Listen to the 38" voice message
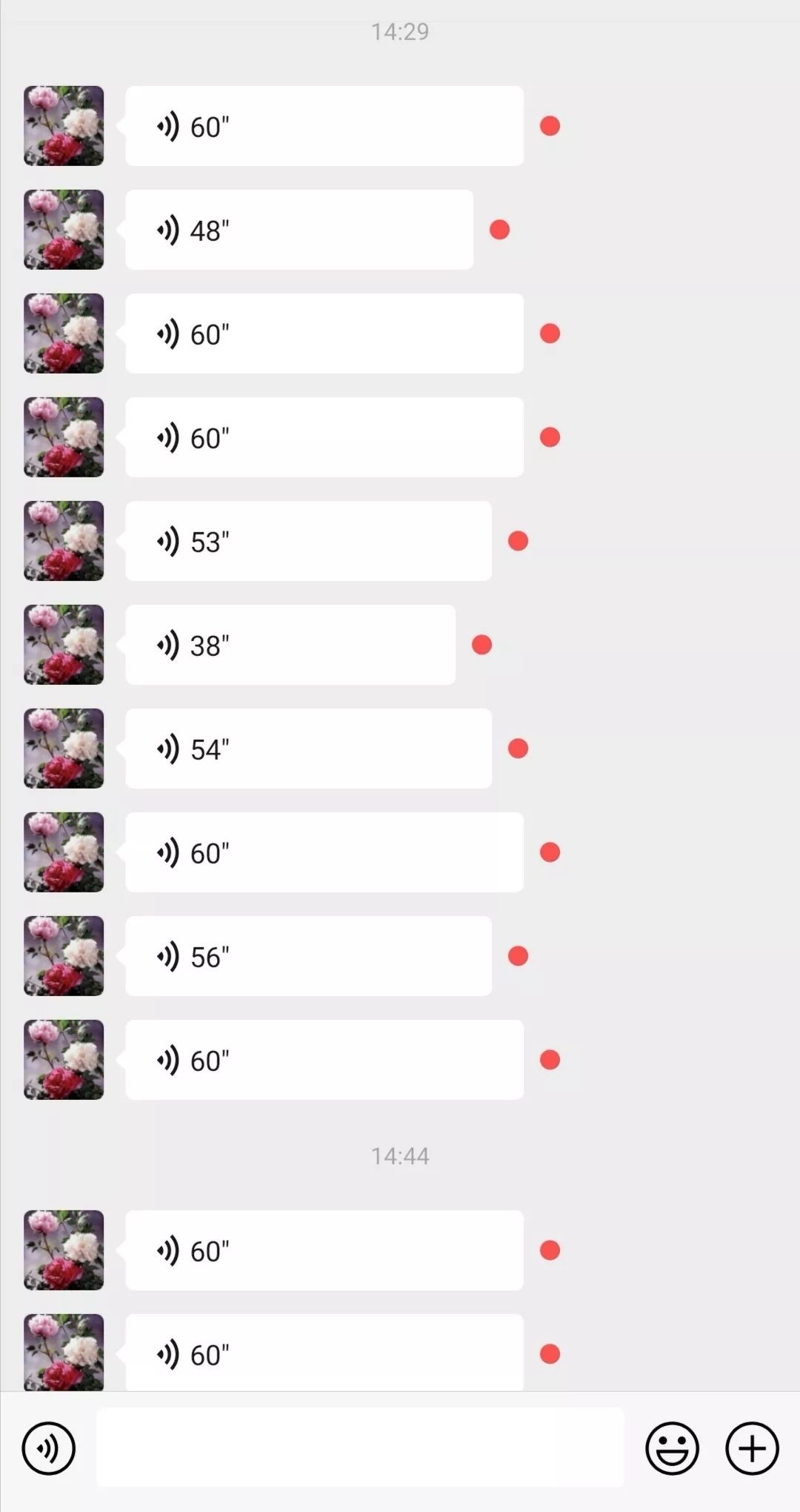800x1512 pixels. (290, 645)
